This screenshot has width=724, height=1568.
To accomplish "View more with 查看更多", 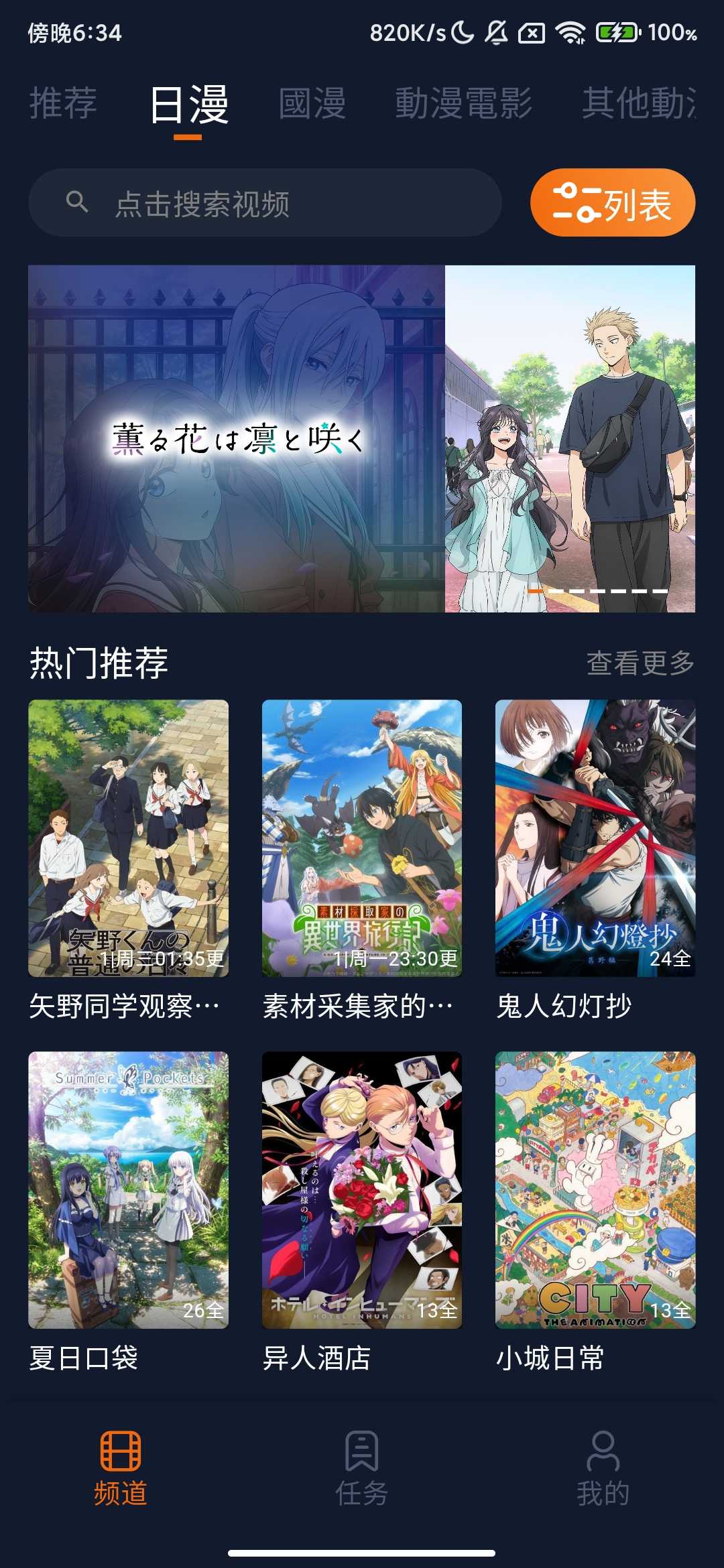I will [640, 663].
